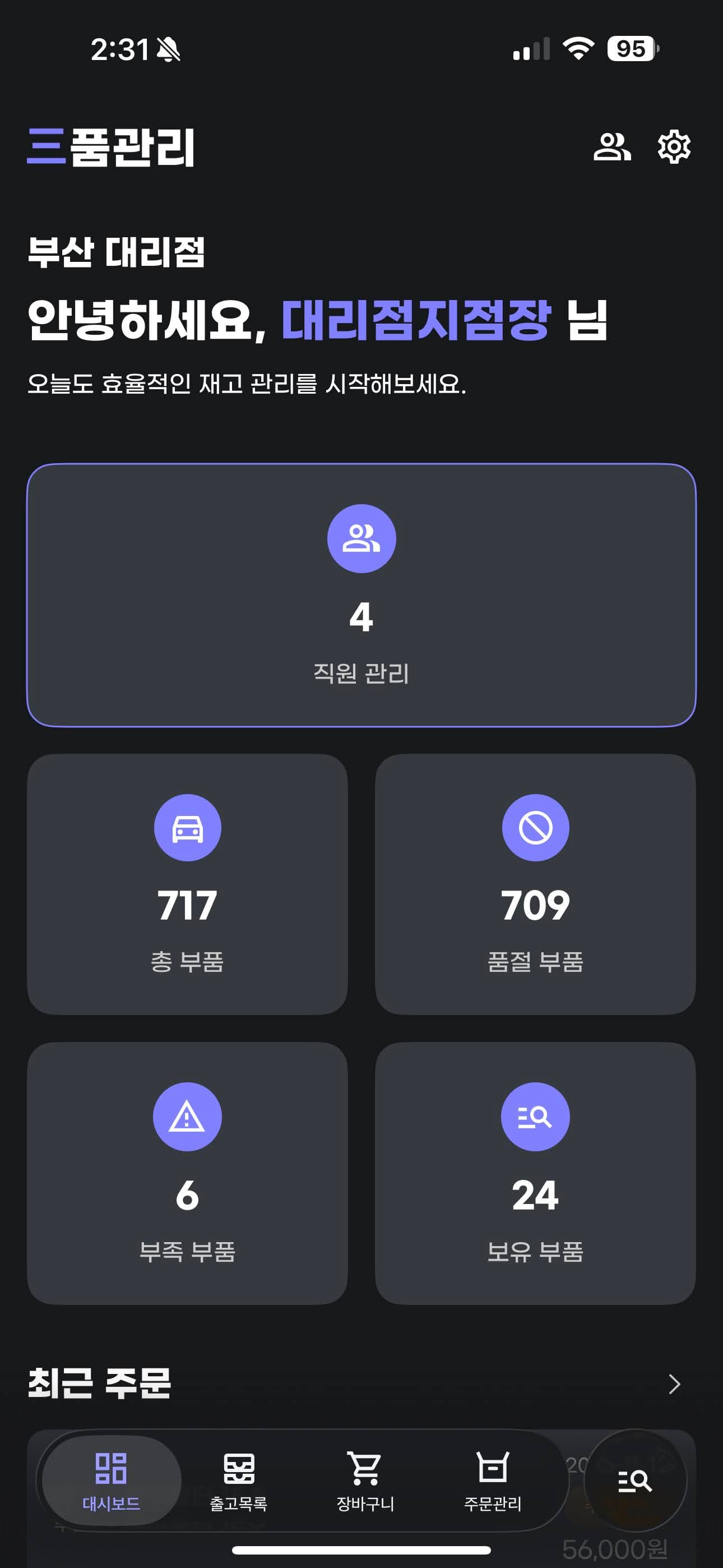Open the settings gear icon

tap(675, 148)
